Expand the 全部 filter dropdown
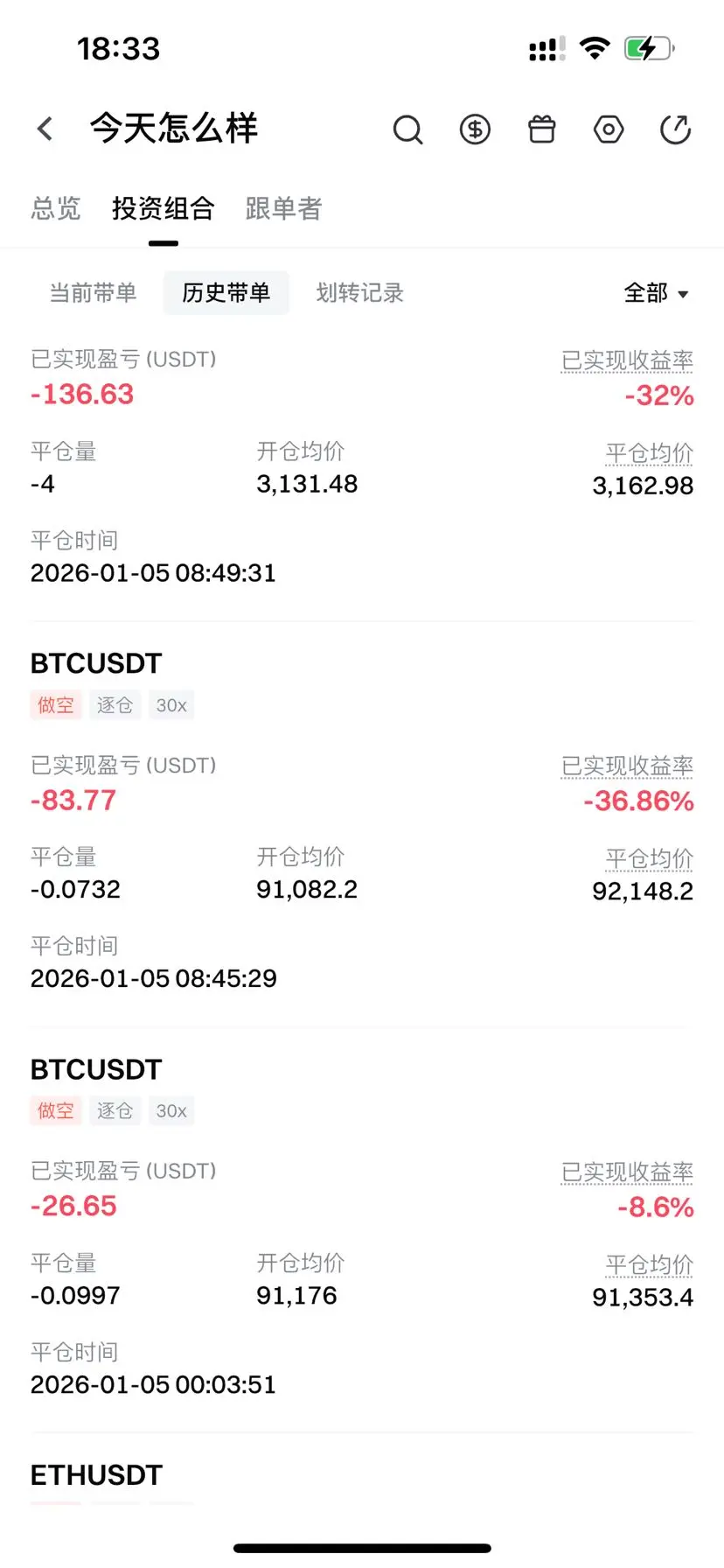Image resolution: width=724 pixels, height=1568 pixels. 656,293
